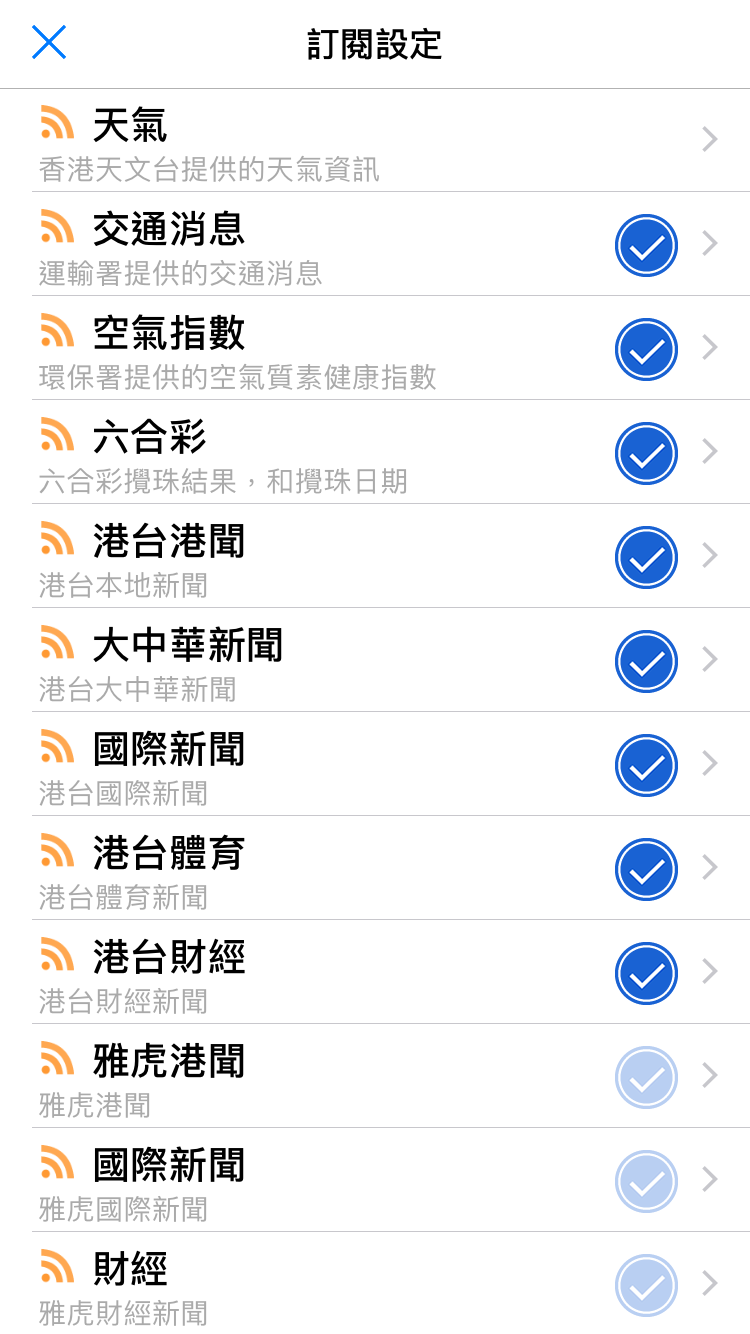The image size is (750, 1334).
Task: Open details for 空氣指數 via chevron
Action: coord(710,348)
